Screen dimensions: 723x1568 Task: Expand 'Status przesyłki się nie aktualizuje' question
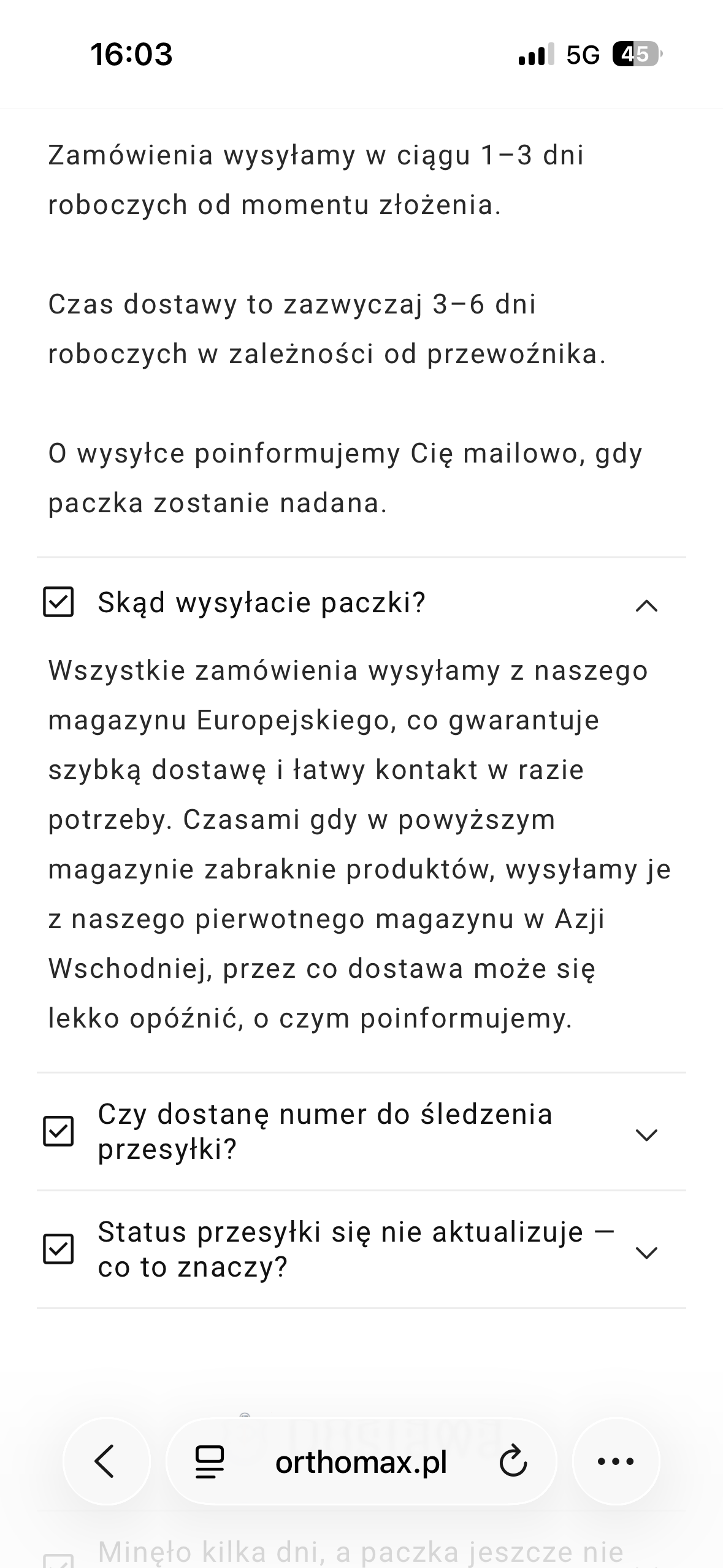pos(646,1252)
